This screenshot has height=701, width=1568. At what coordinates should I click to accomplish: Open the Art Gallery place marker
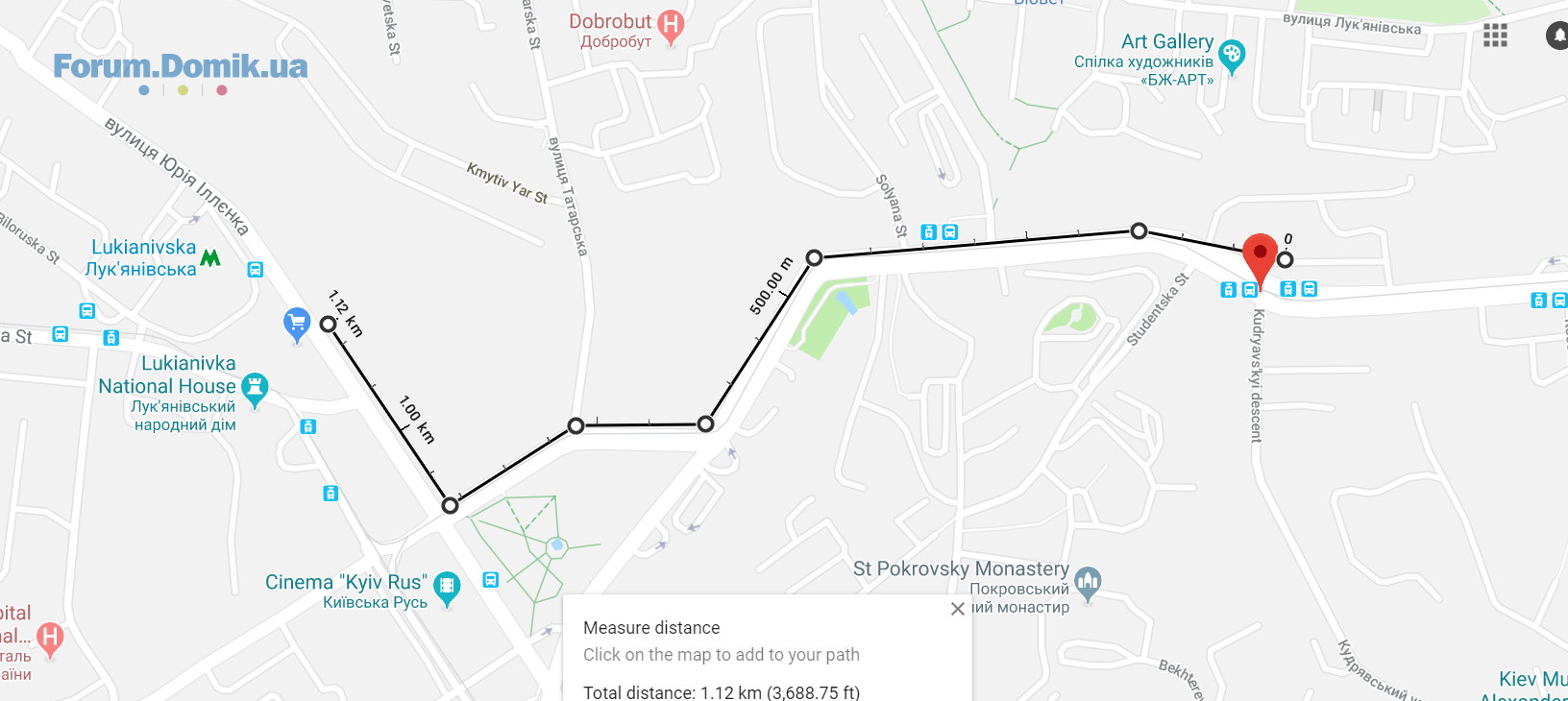pos(1232,56)
